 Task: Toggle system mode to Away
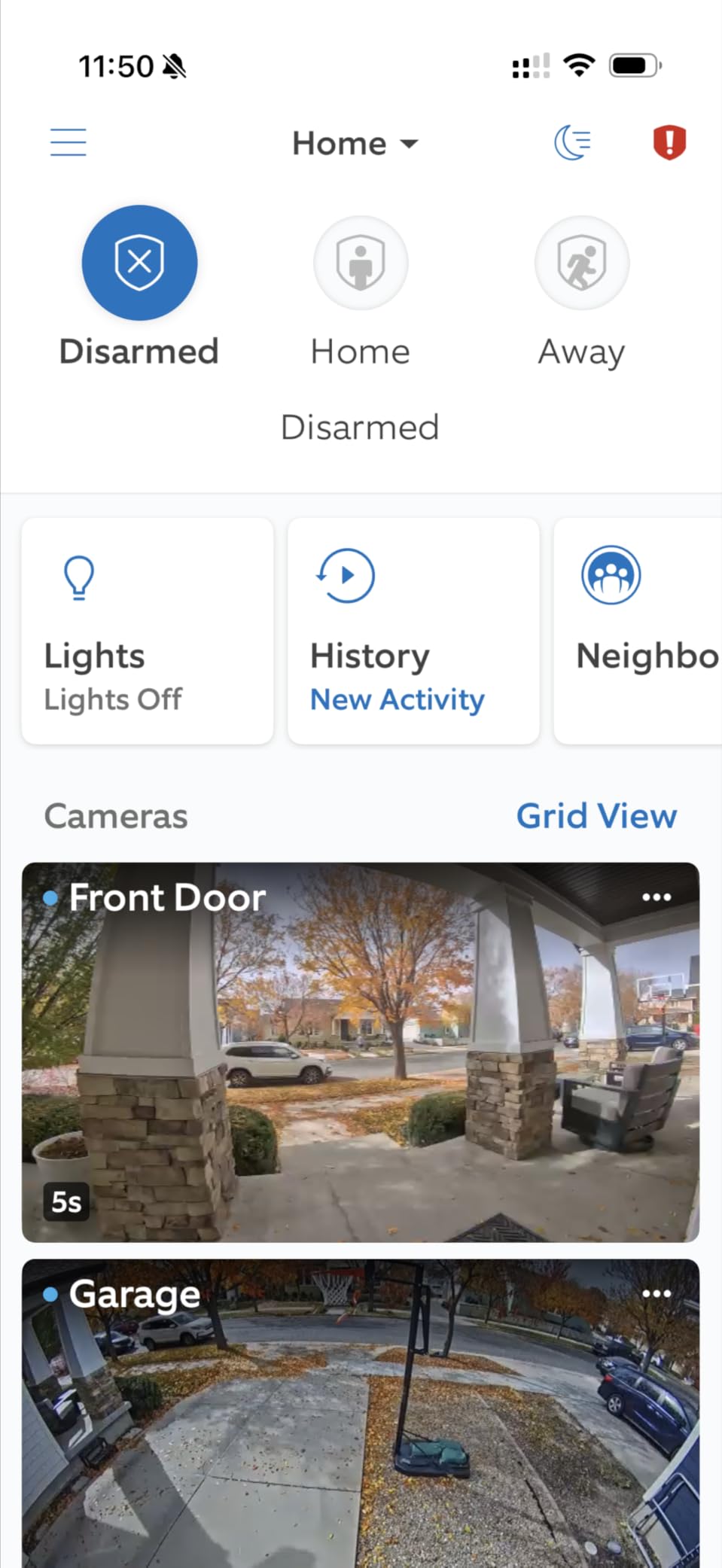[x=580, y=294]
